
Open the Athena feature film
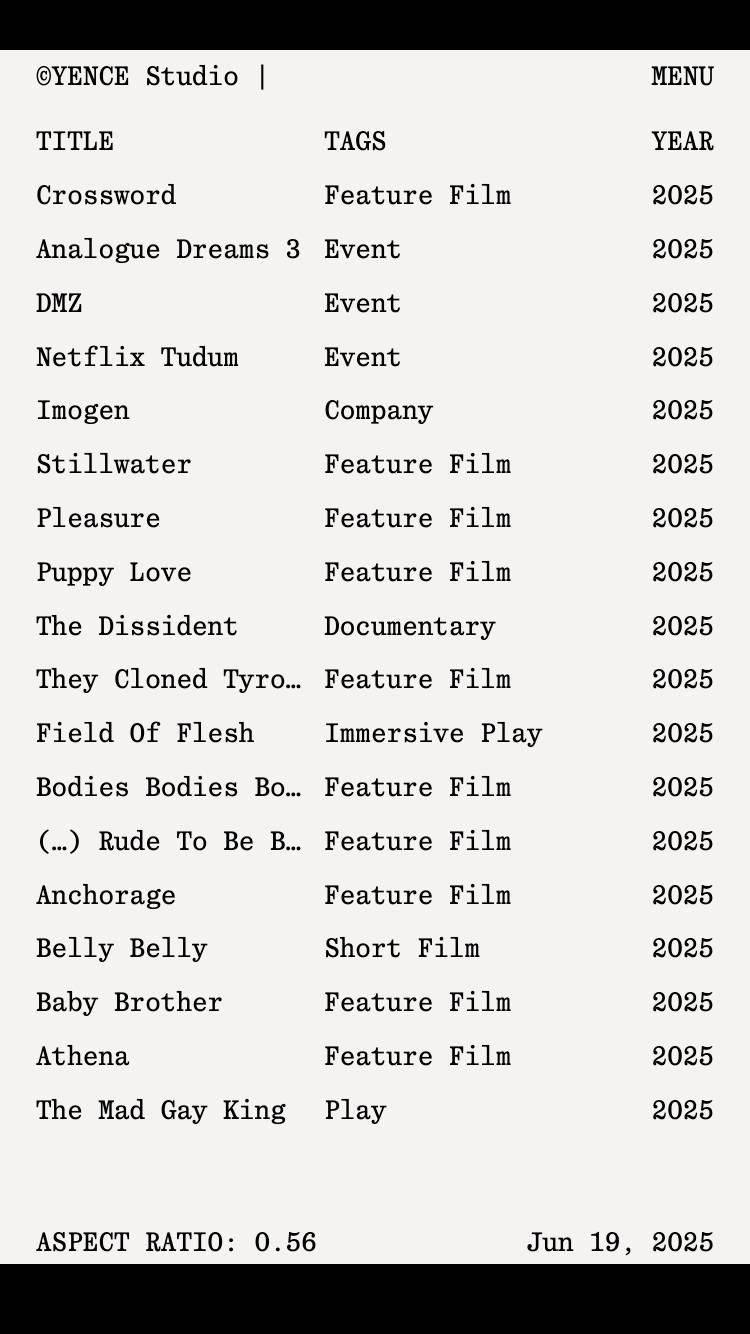(x=375, y=1056)
